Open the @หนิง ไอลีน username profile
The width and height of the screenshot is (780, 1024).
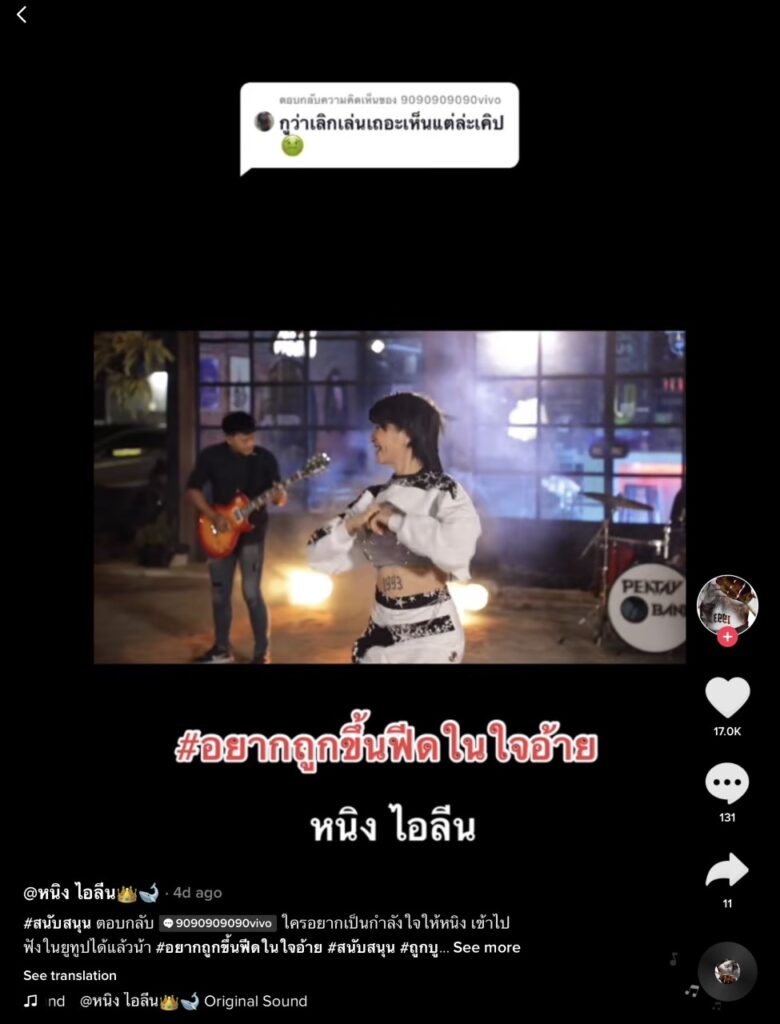click(x=90, y=893)
